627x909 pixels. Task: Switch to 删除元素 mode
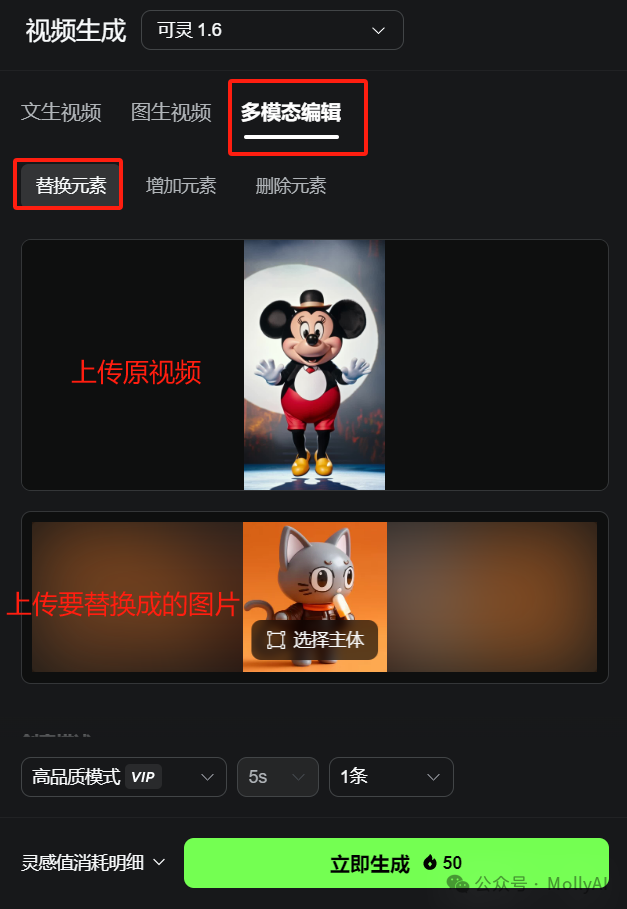[x=291, y=185]
